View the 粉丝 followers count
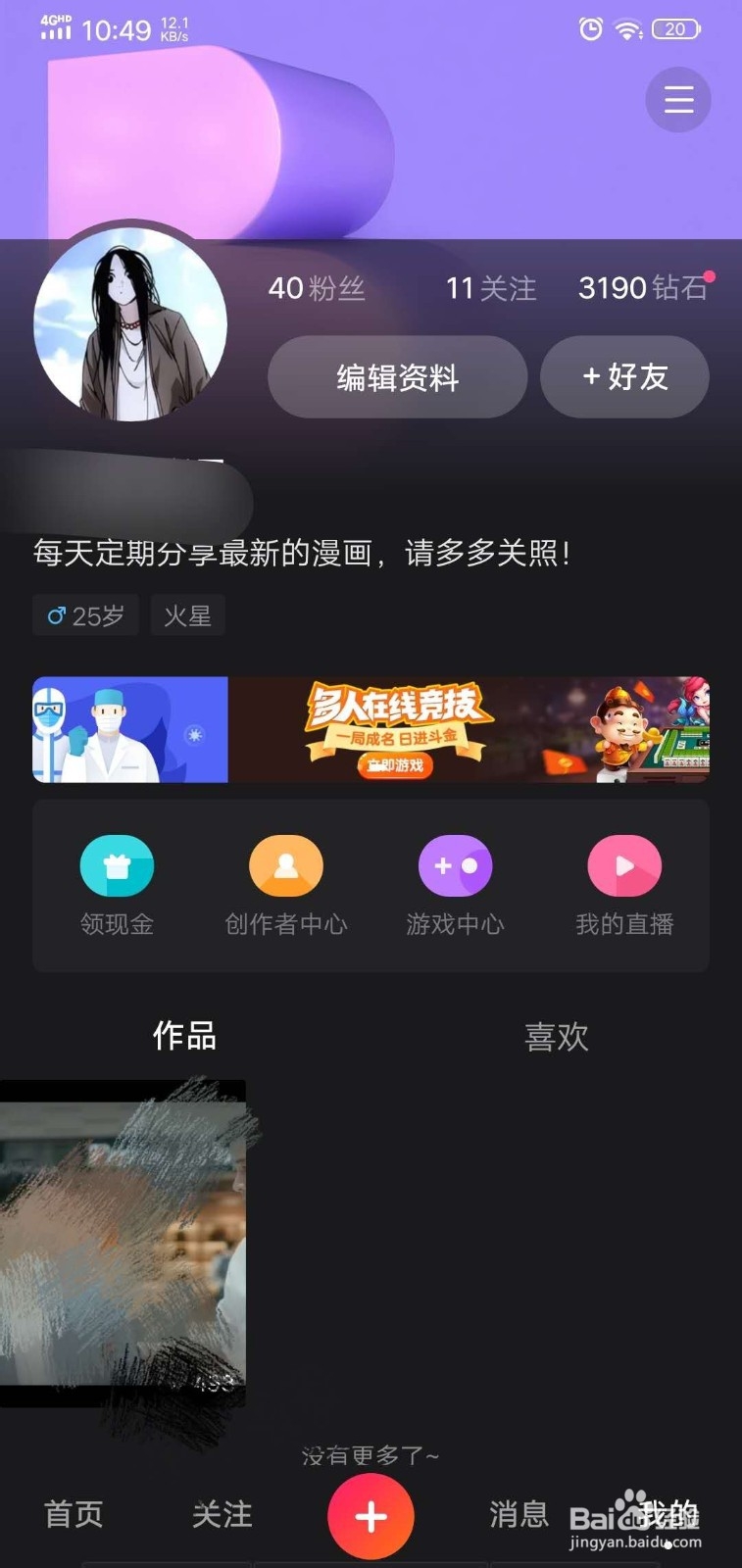The image size is (742, 1568). pos(317,288)
